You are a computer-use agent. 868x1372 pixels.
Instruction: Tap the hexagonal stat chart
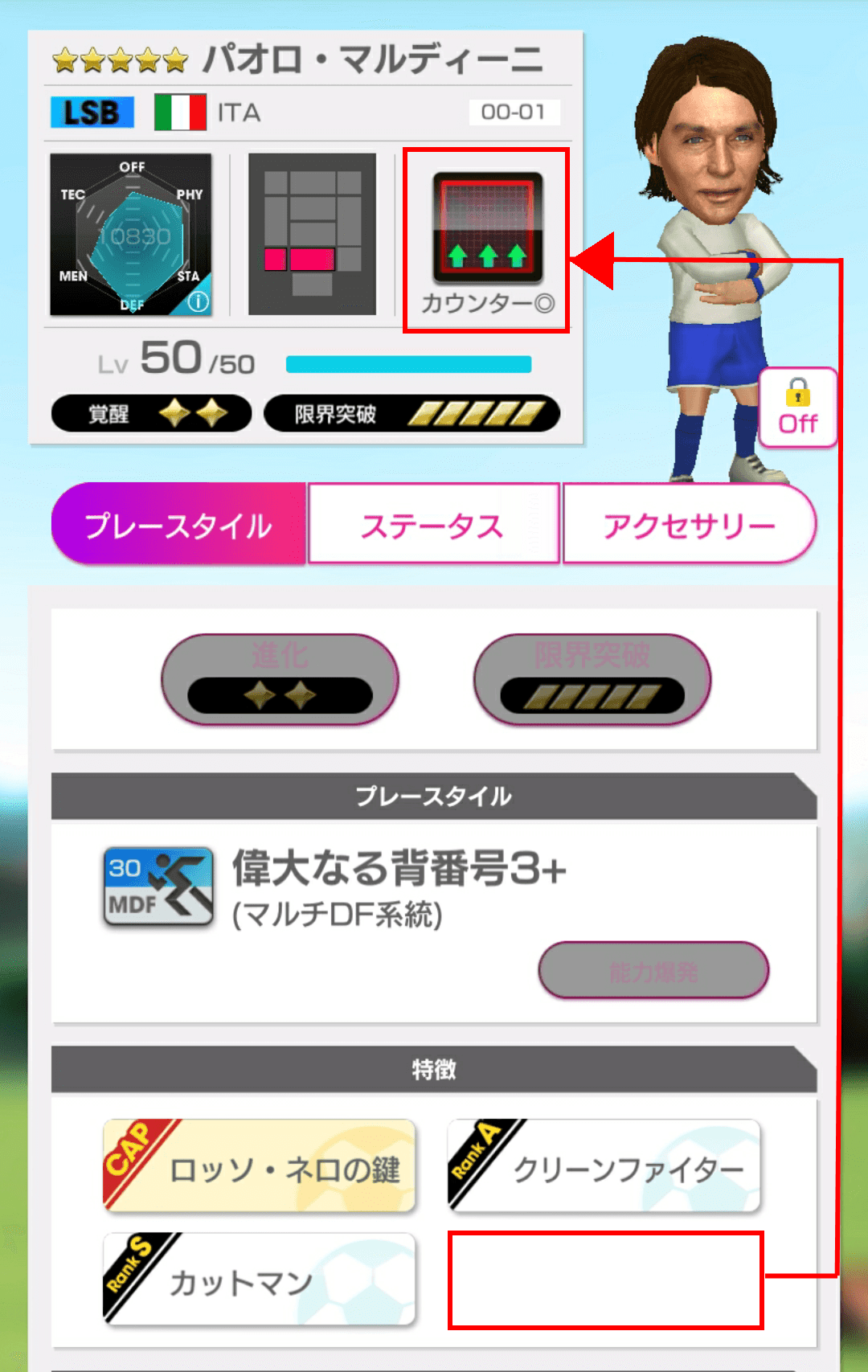(131, 233)
